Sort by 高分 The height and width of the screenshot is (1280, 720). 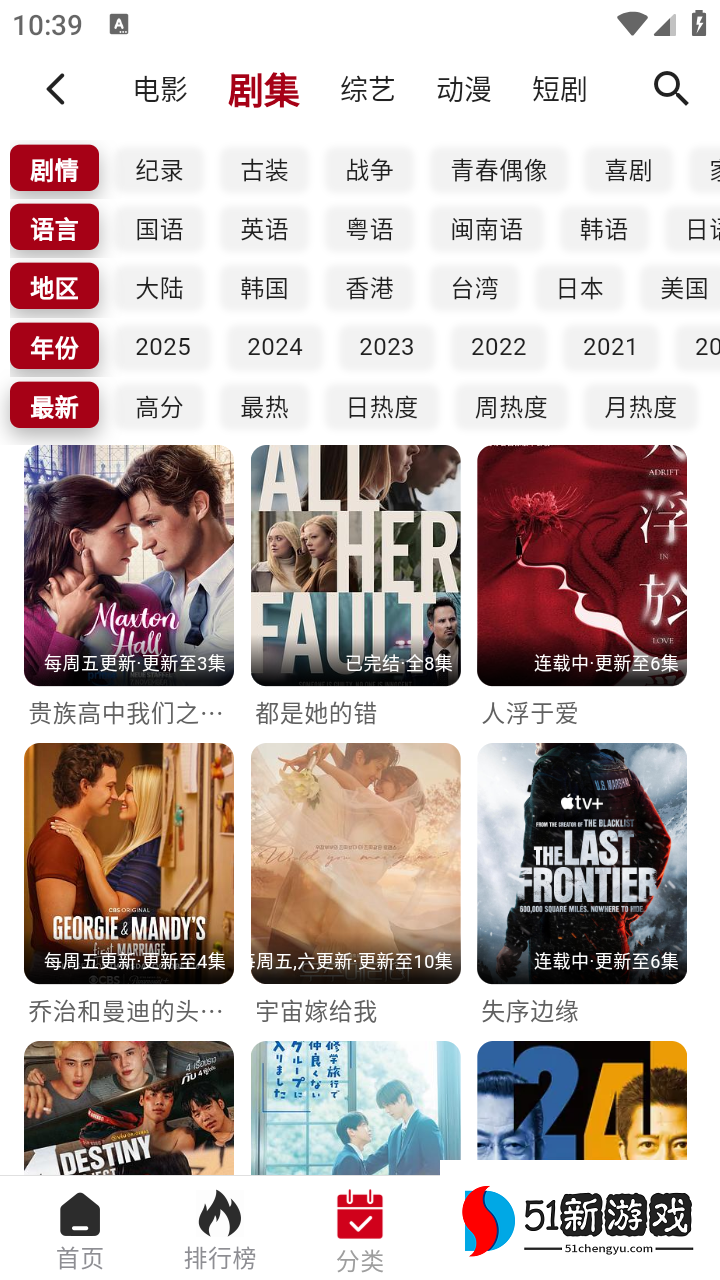coord(159,407)
